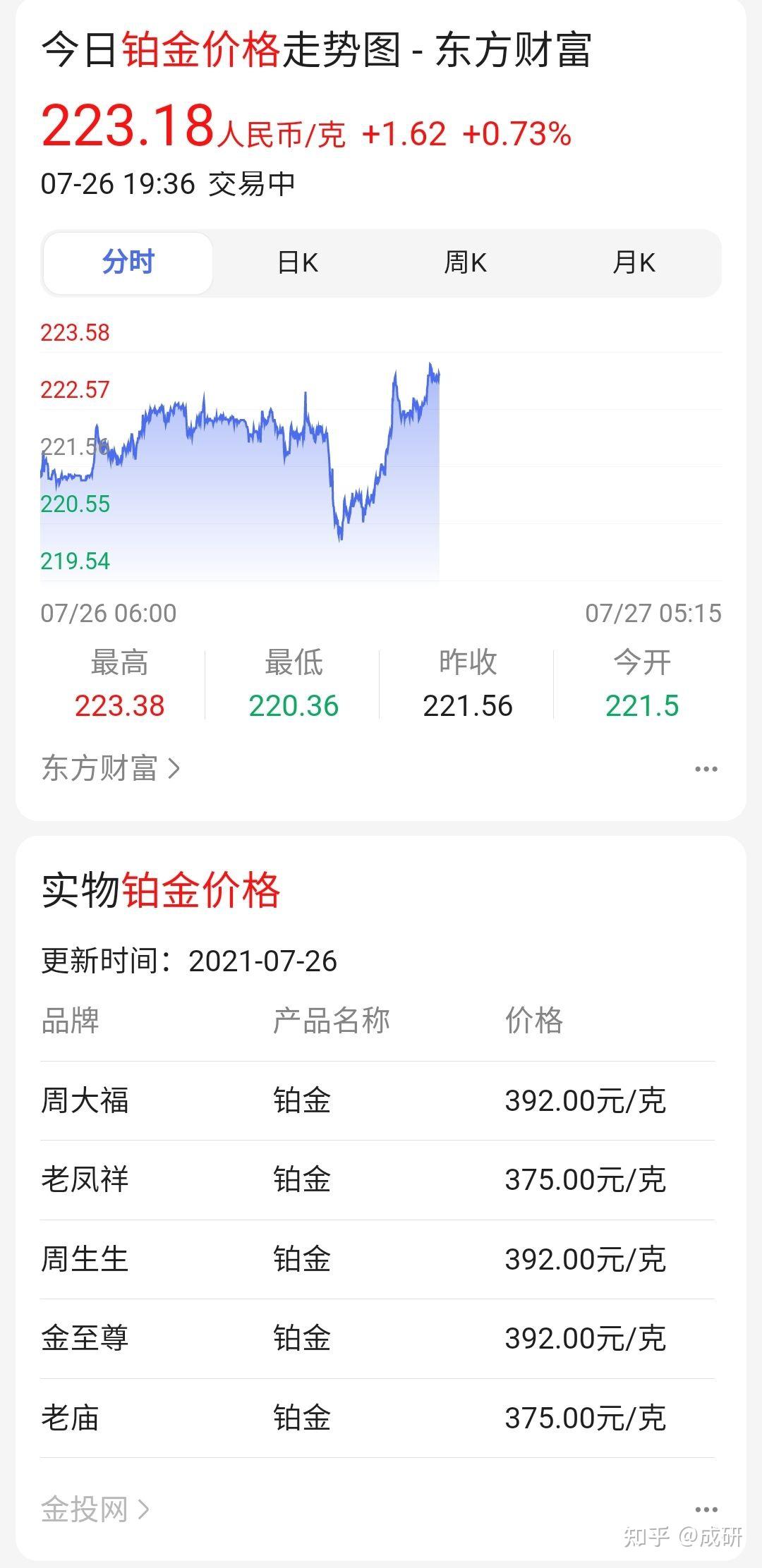
Task: Switch to the 日K chart tab
Action: pyautogui.click(x=297, y=262)
